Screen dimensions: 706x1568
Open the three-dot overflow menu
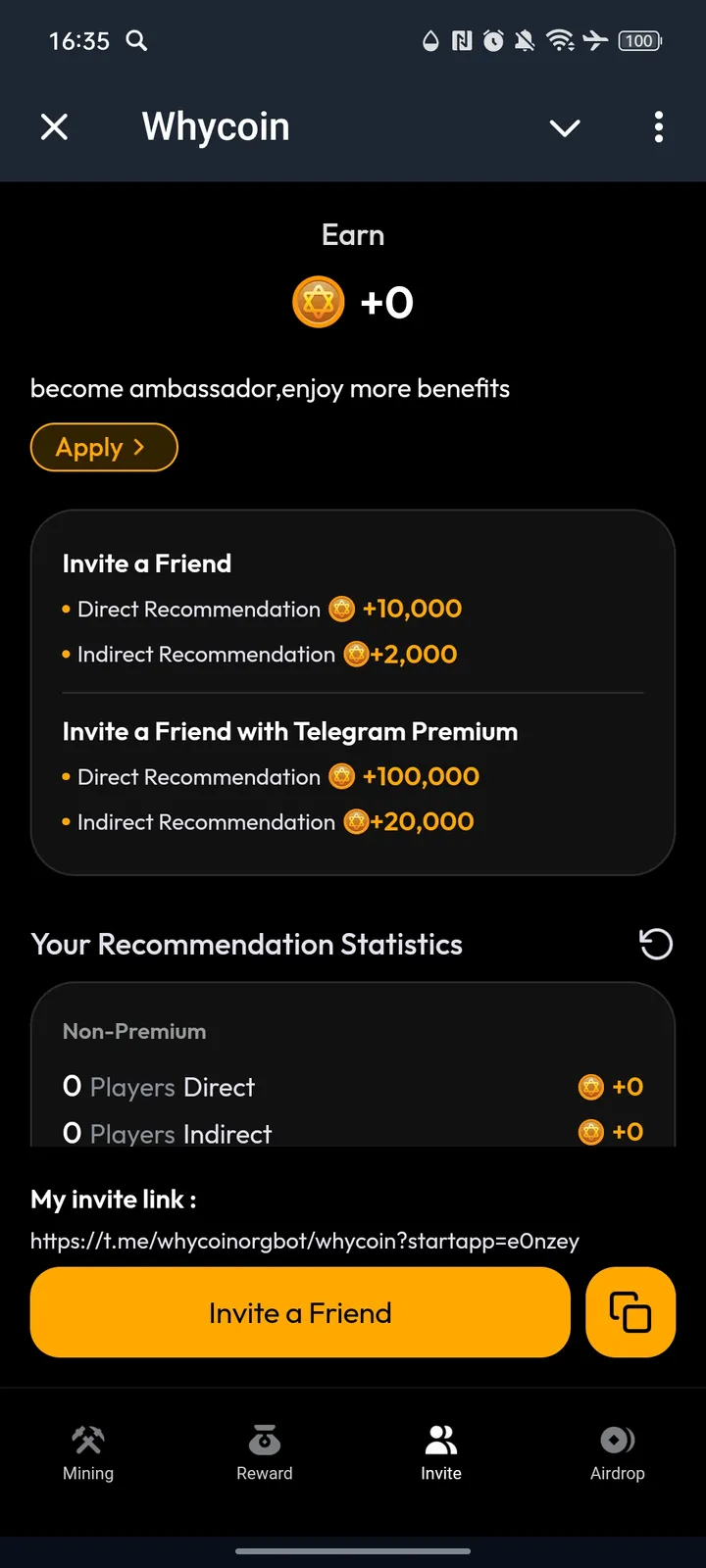658,127
